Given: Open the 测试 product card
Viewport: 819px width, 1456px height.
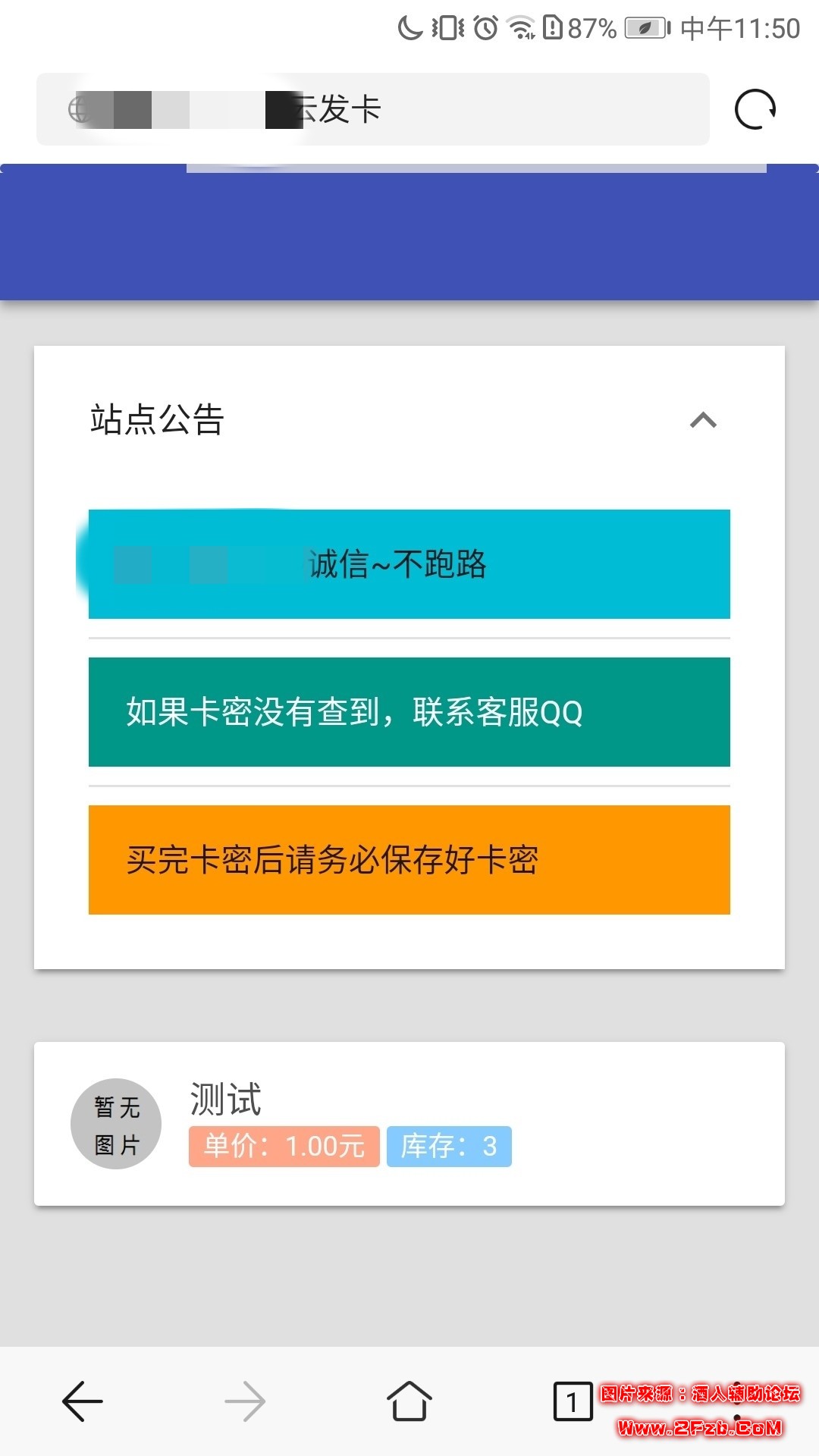Looking at the screenshot, I should point(409,1123).
